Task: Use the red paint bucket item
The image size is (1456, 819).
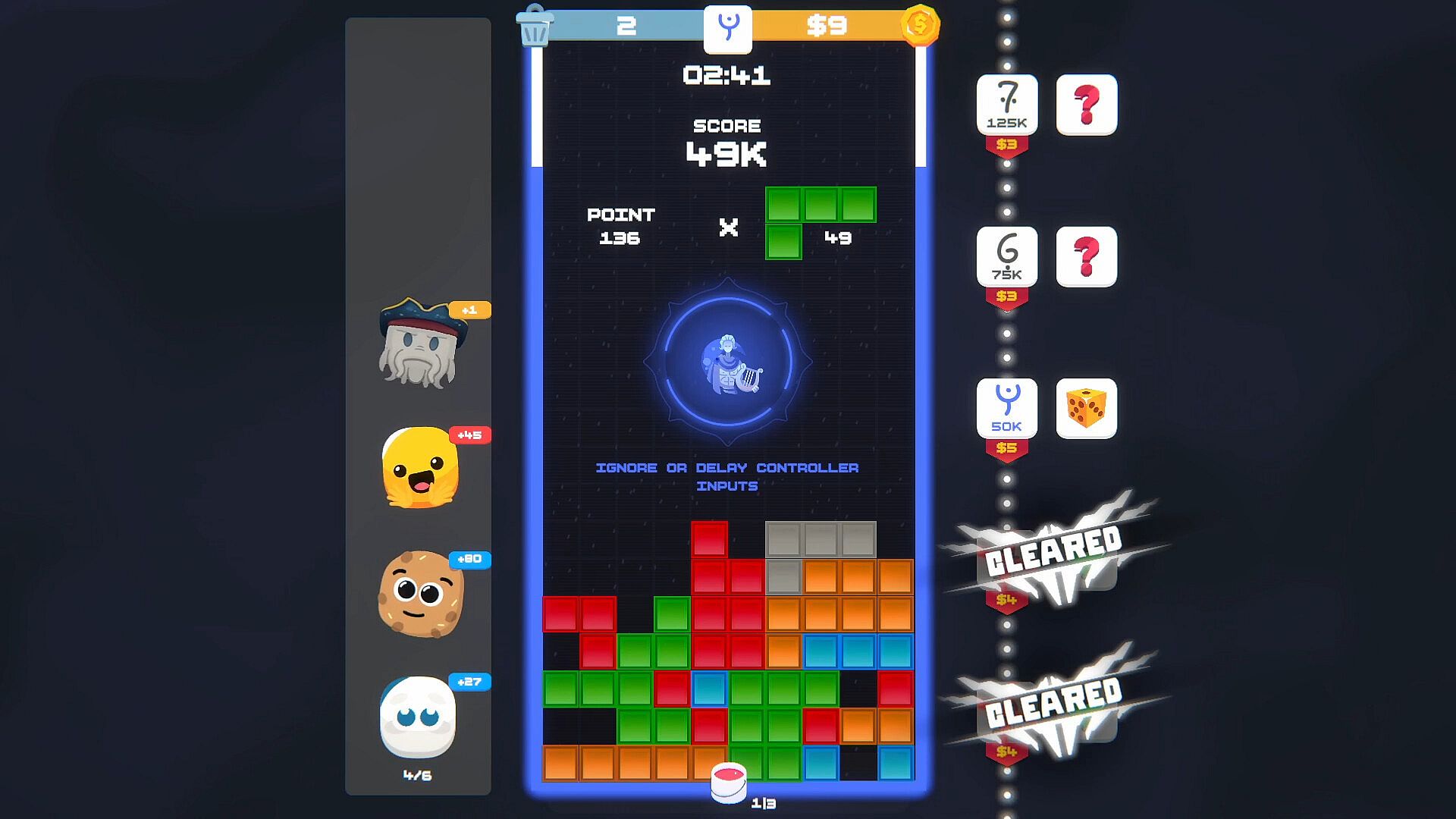Action: point(729,783)
